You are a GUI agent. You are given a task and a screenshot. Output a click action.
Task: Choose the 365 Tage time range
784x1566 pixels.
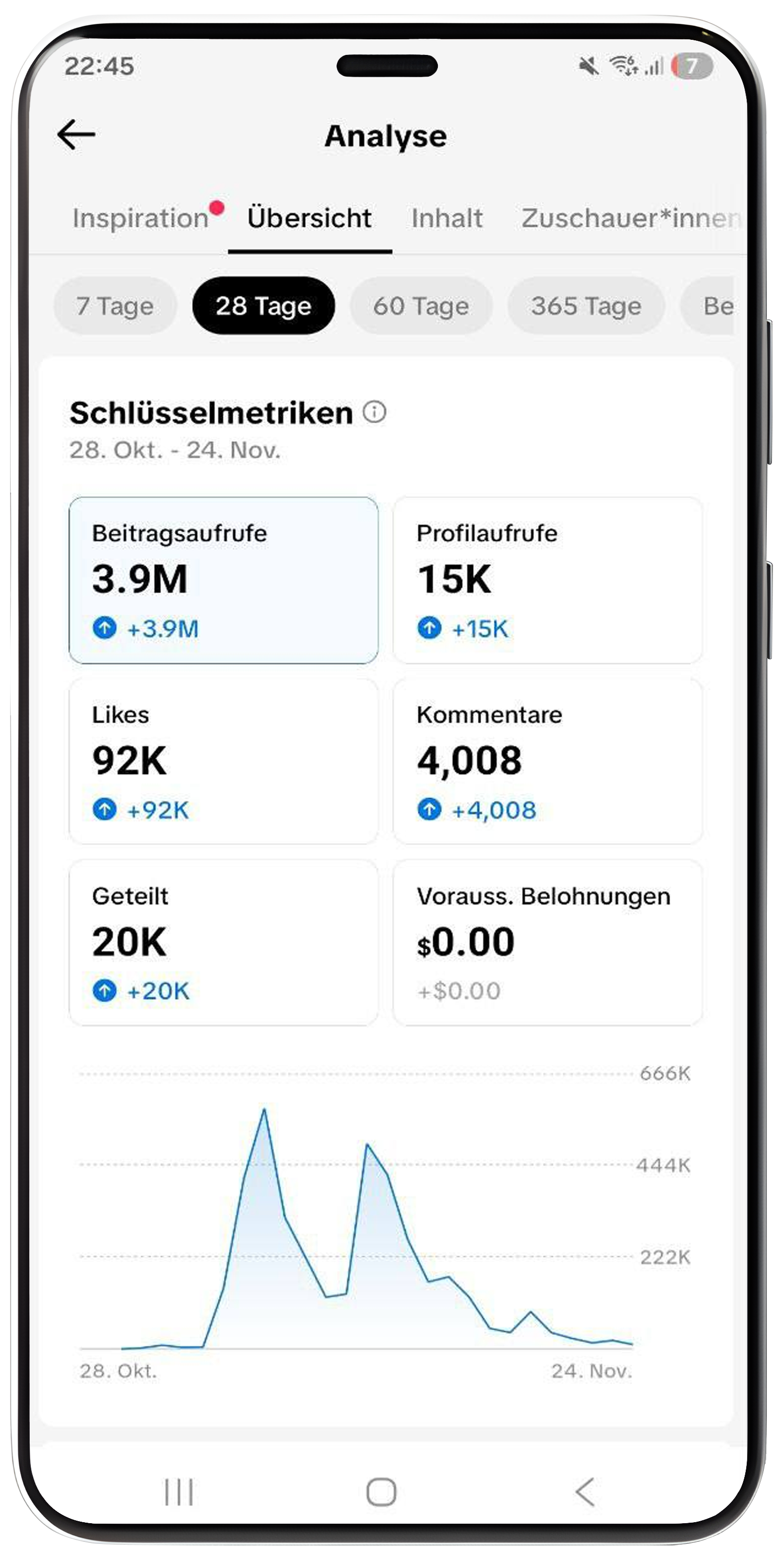pos(586,306)
